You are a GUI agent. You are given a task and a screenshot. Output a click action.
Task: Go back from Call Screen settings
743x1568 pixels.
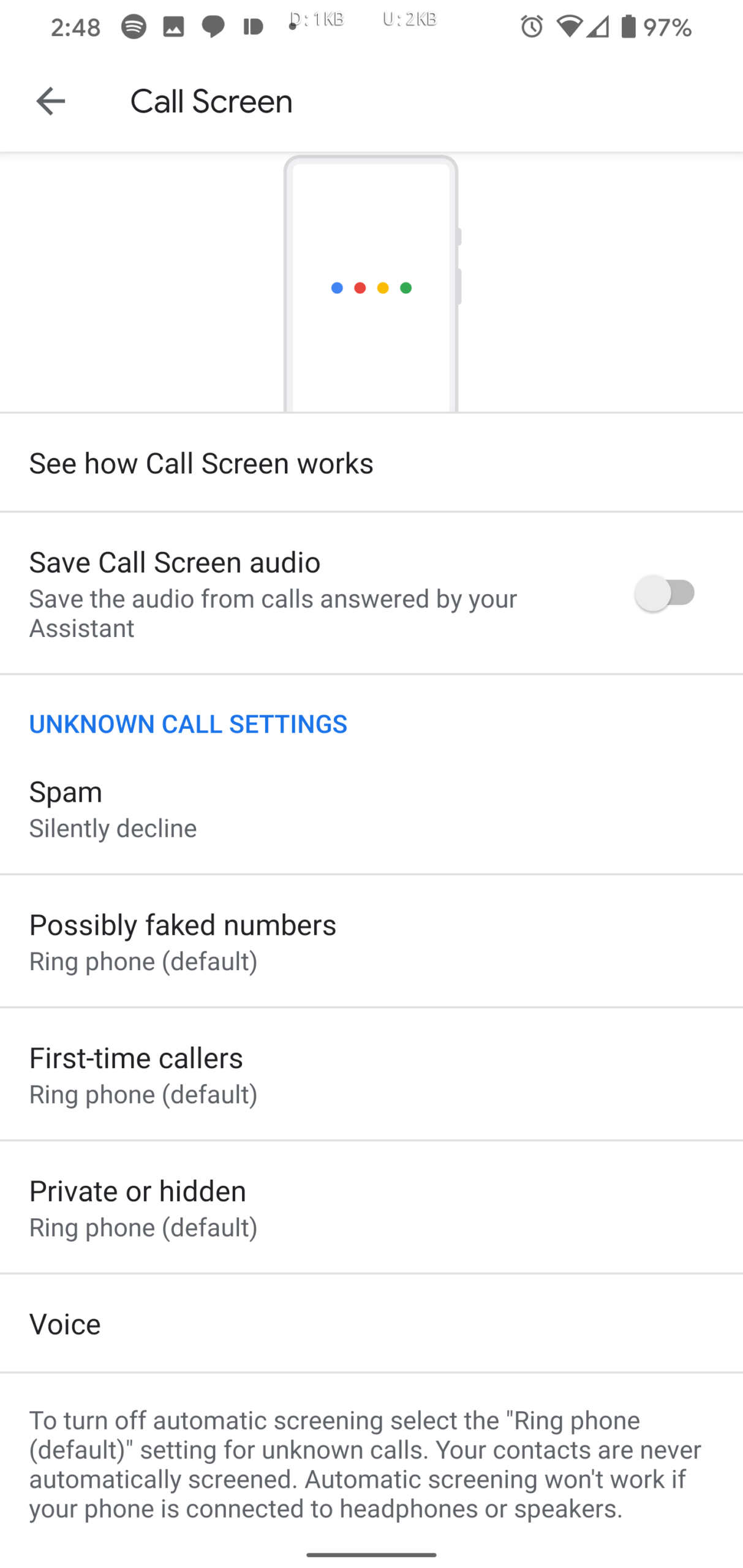(50, 101)
